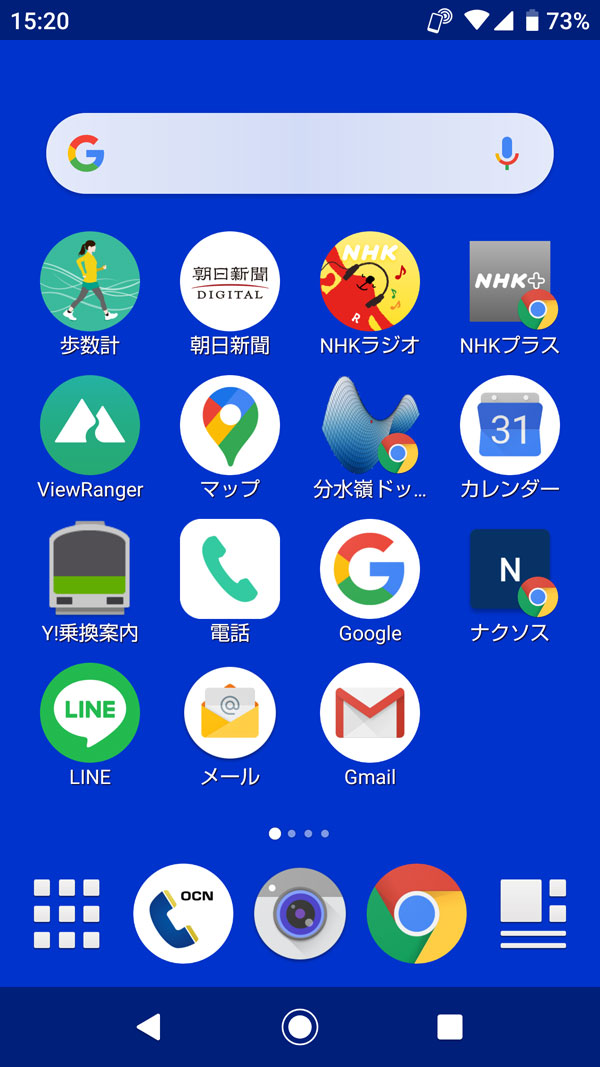Start voice search with the microphone
Image resolution: width=600 pixels, height=1067 pixels.
pos(507,153)
